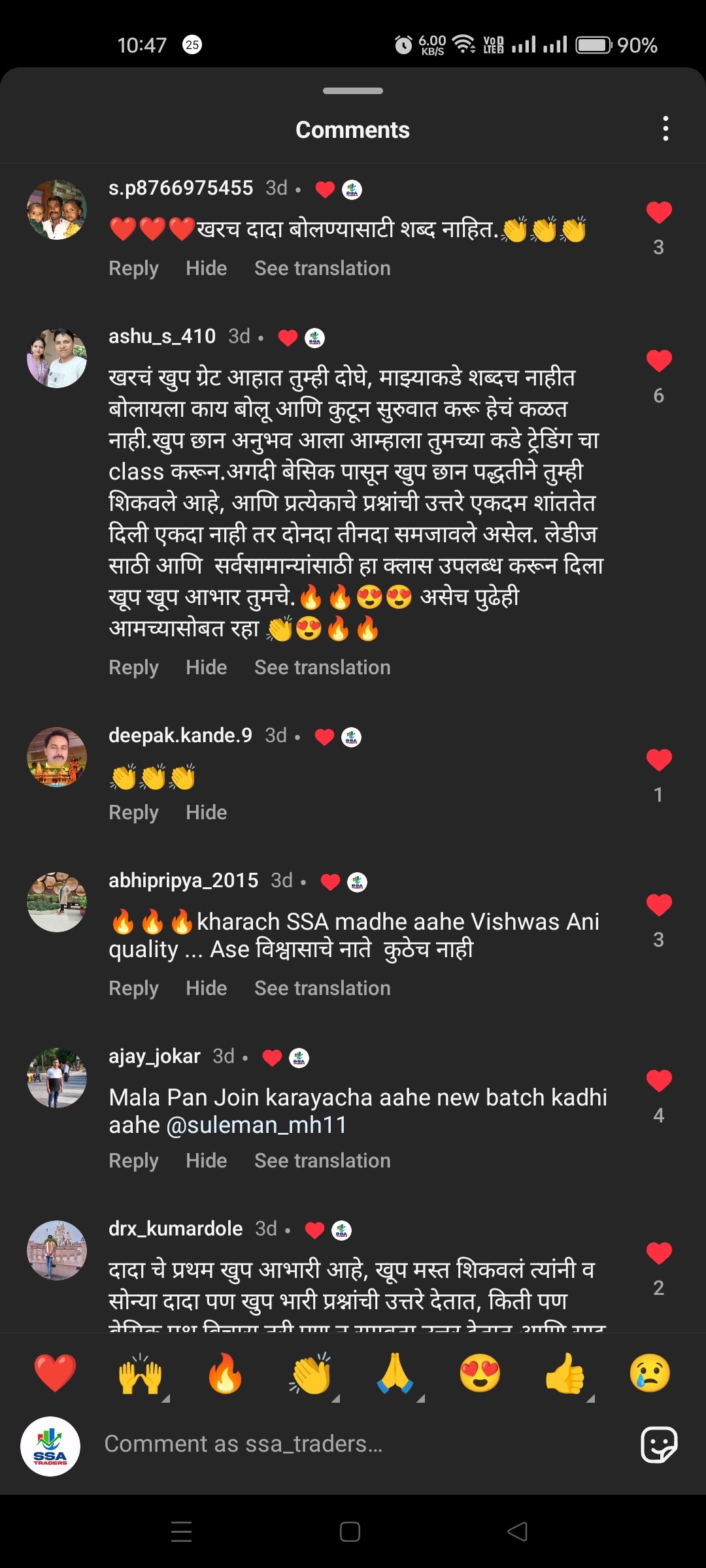Insert the fire emoji quick reaction

[225, 1373]
